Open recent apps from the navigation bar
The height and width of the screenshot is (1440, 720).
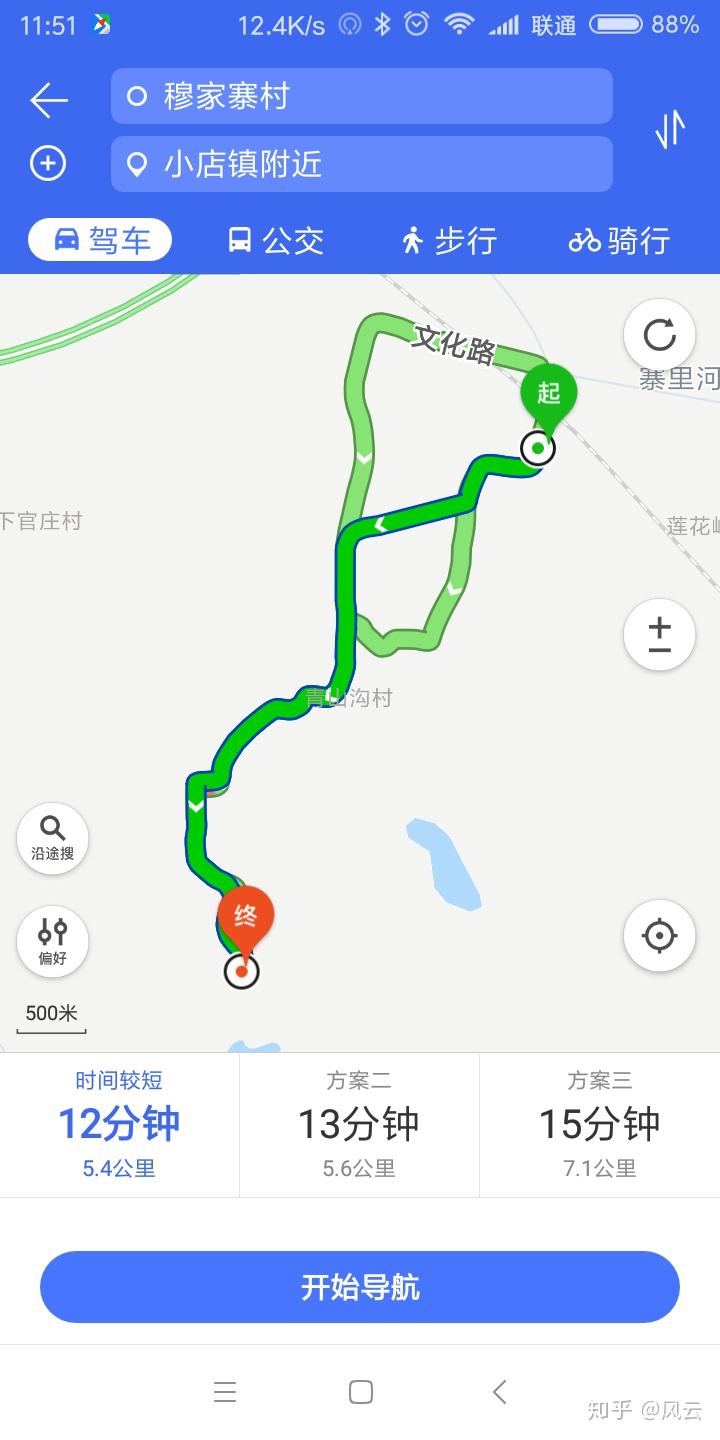[225, 1392]
